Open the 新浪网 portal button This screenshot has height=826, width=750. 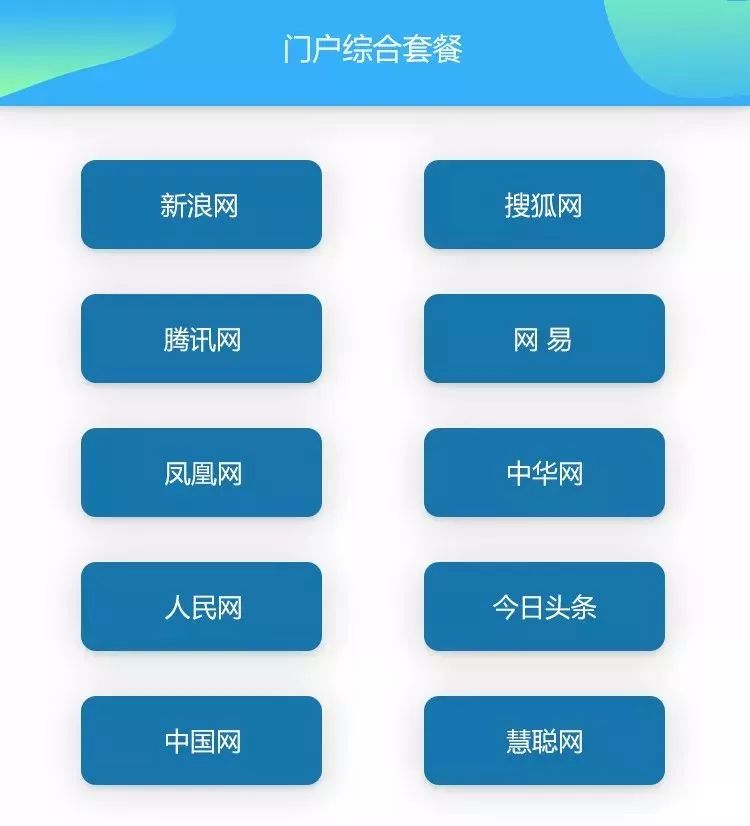(x=200, y=205)
